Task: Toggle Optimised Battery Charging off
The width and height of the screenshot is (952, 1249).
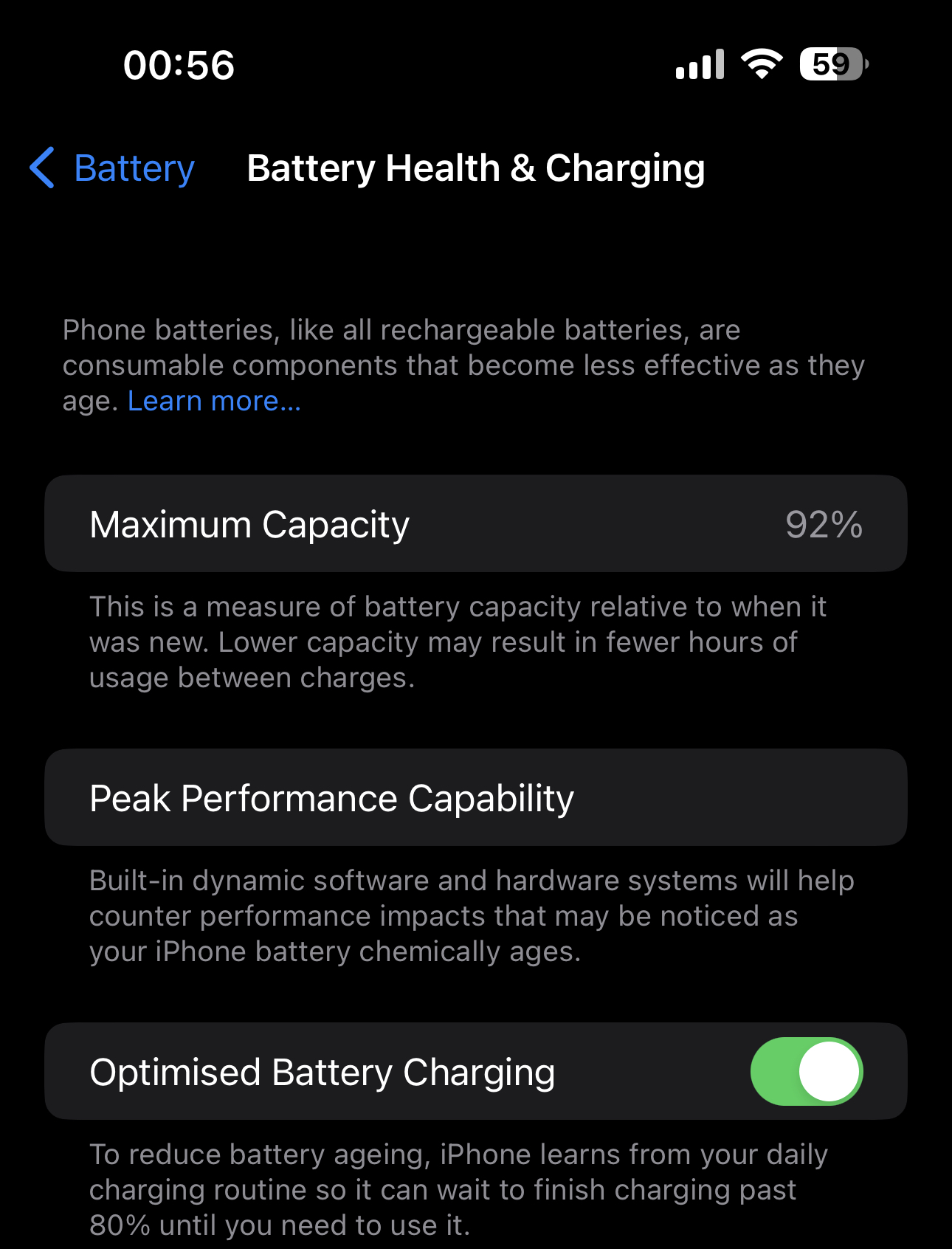Action: click(806, 1071)
